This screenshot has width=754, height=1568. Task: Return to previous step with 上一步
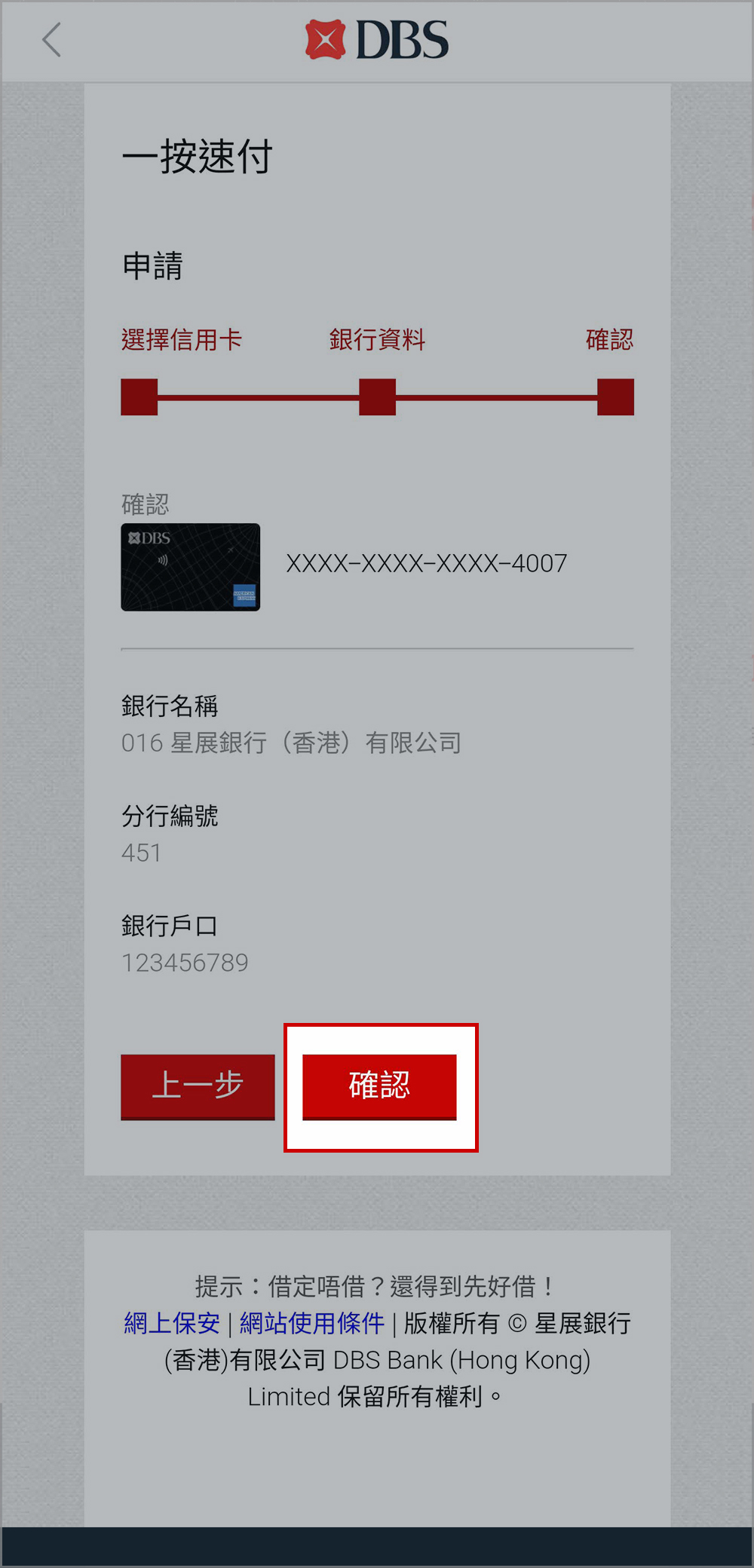click(198, 1086)
